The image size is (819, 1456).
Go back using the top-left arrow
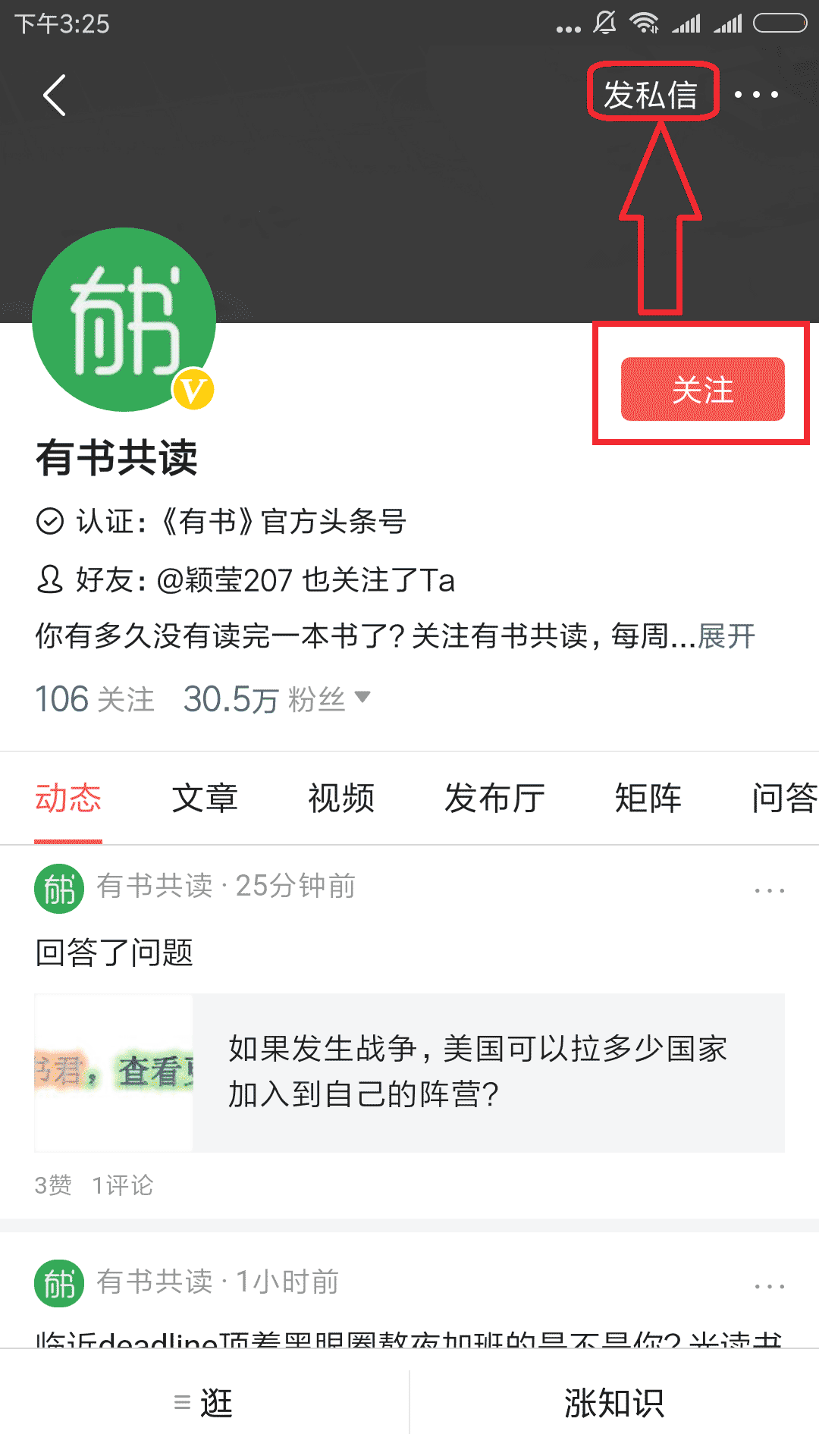55,95
